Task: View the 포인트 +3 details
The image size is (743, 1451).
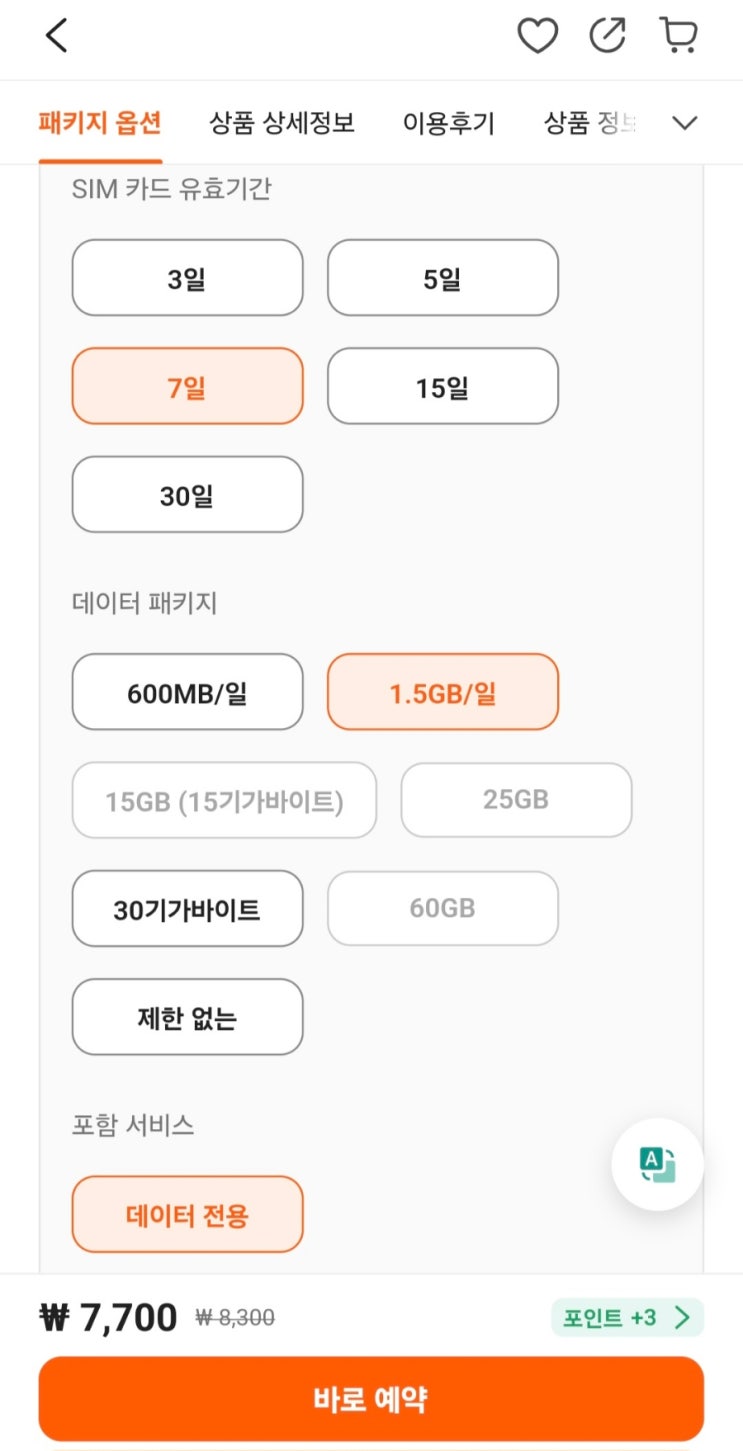Action: tap(627, 1317)
